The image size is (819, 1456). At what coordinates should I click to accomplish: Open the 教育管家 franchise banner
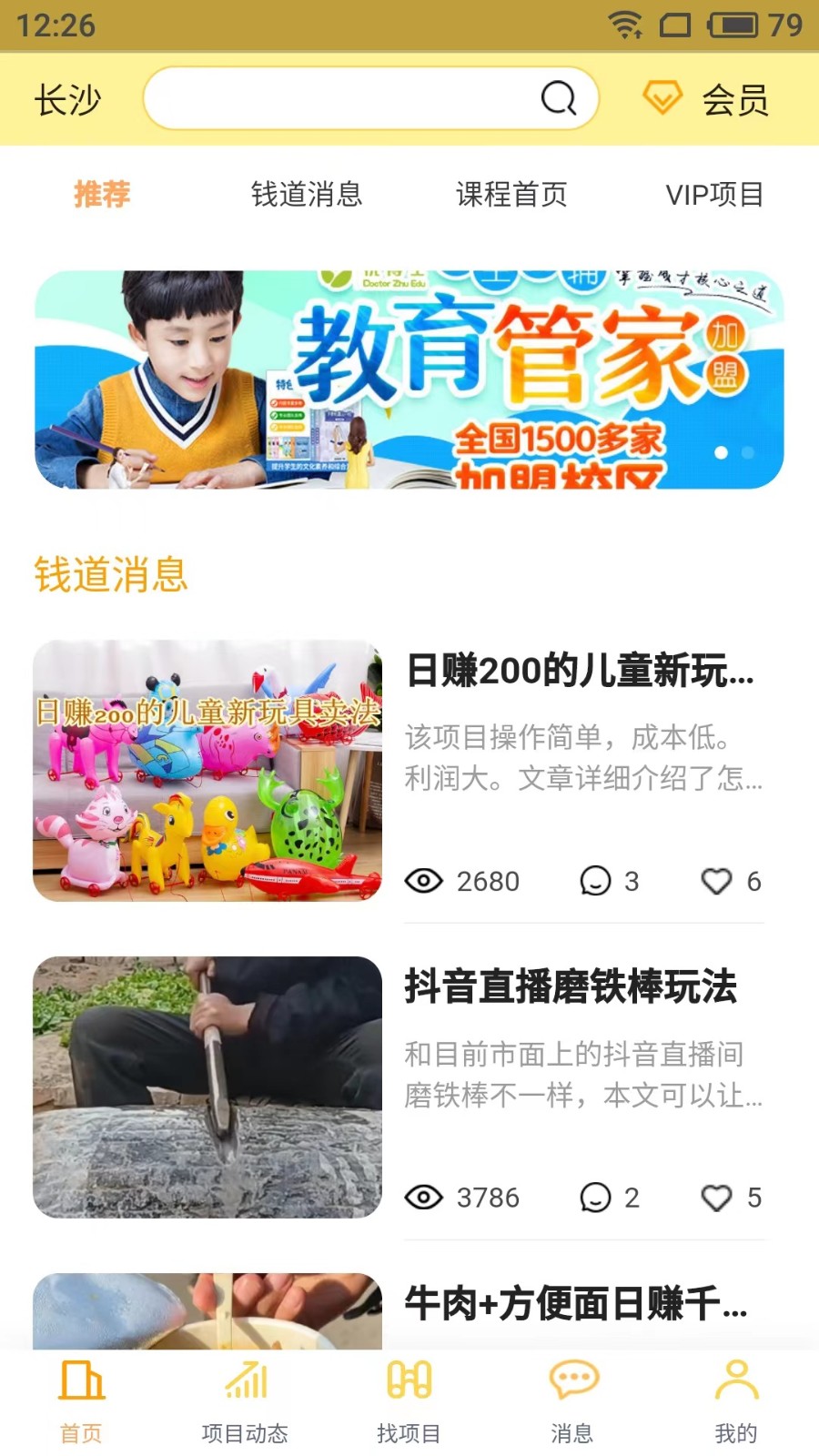[409, 379]
